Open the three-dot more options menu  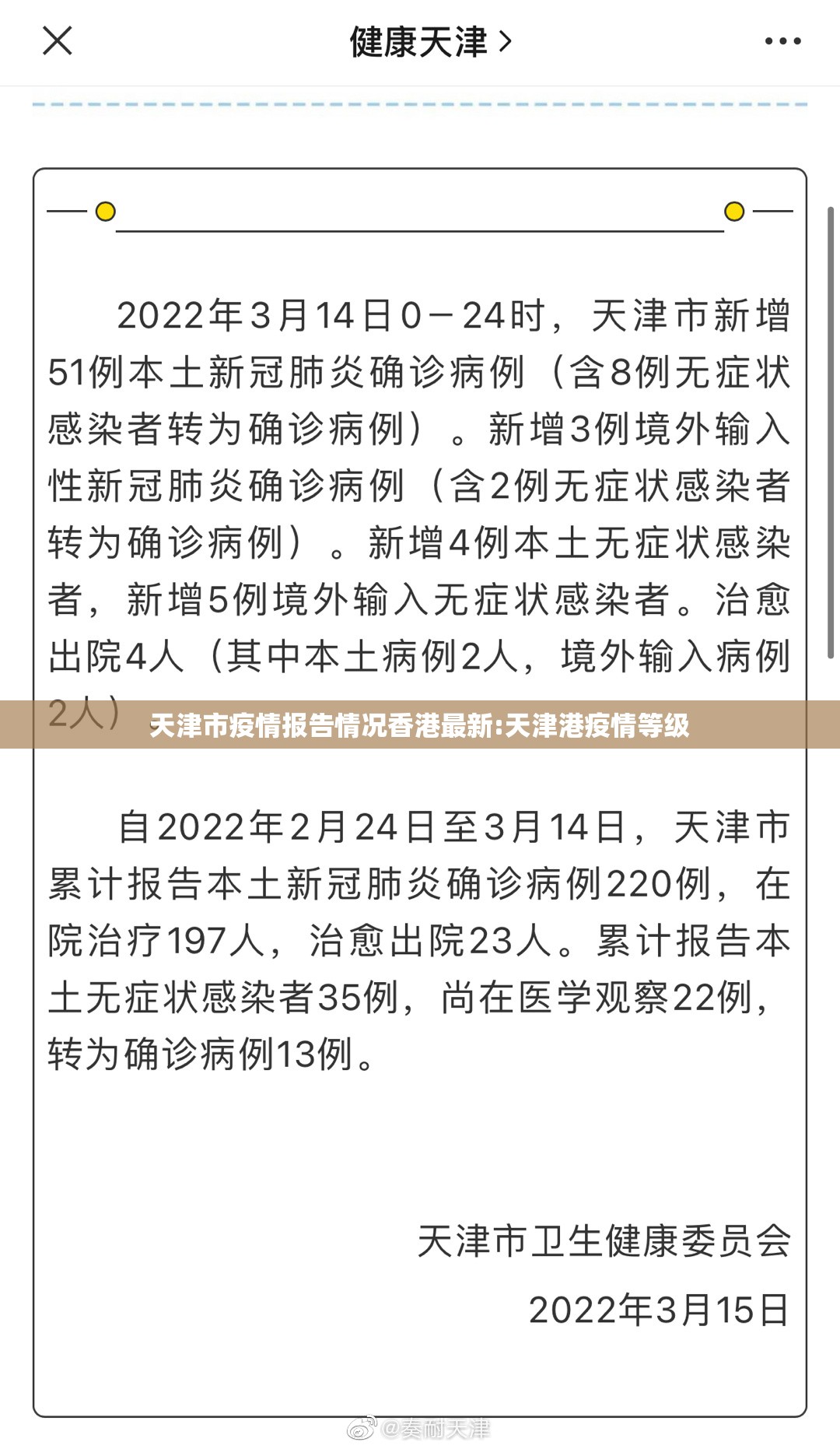pyautogui.click(x=782, y=42)
